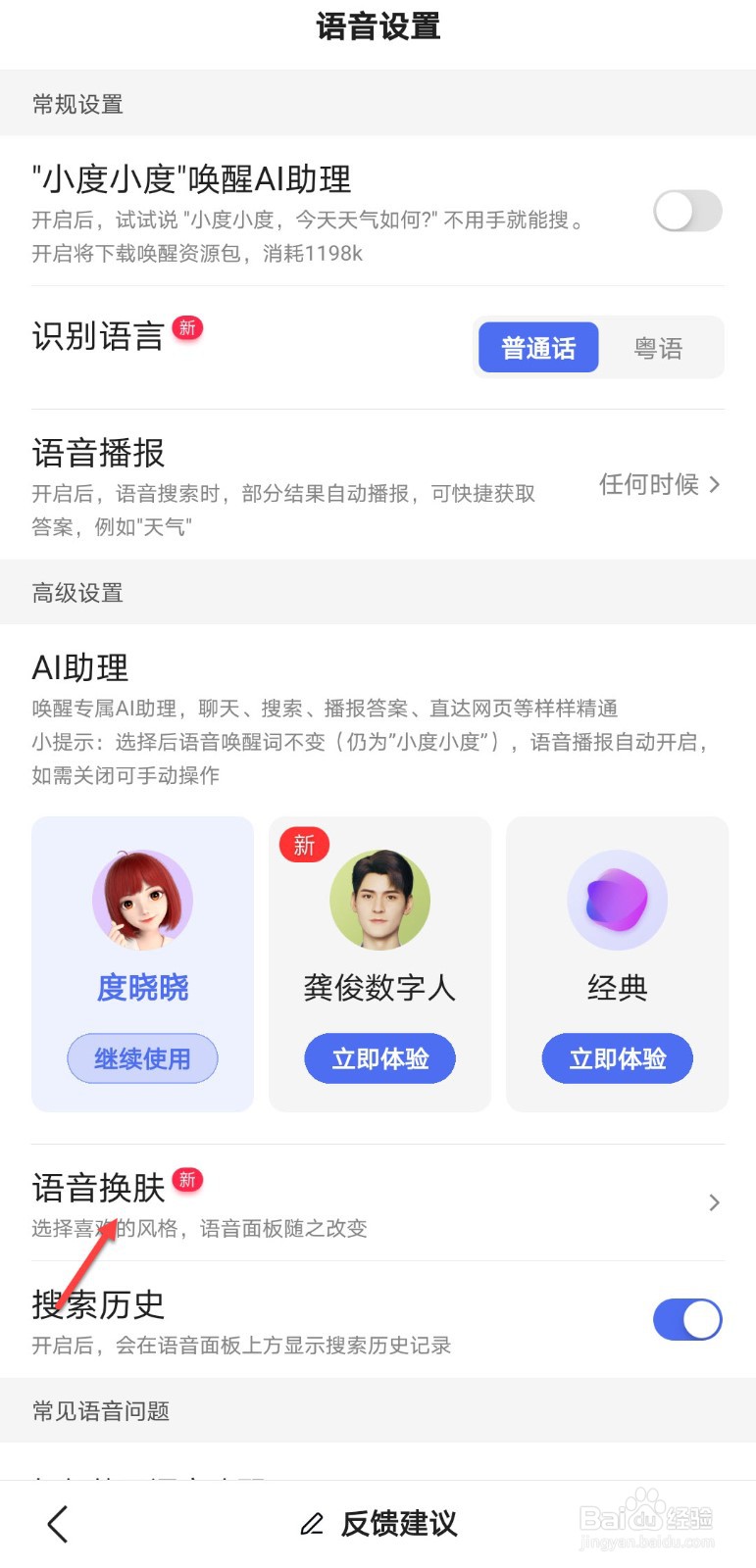Select the 经典 purple style icon
The width and height of the screenshot is (756, 1568).
pyautogui.click(x=617, y=900)
